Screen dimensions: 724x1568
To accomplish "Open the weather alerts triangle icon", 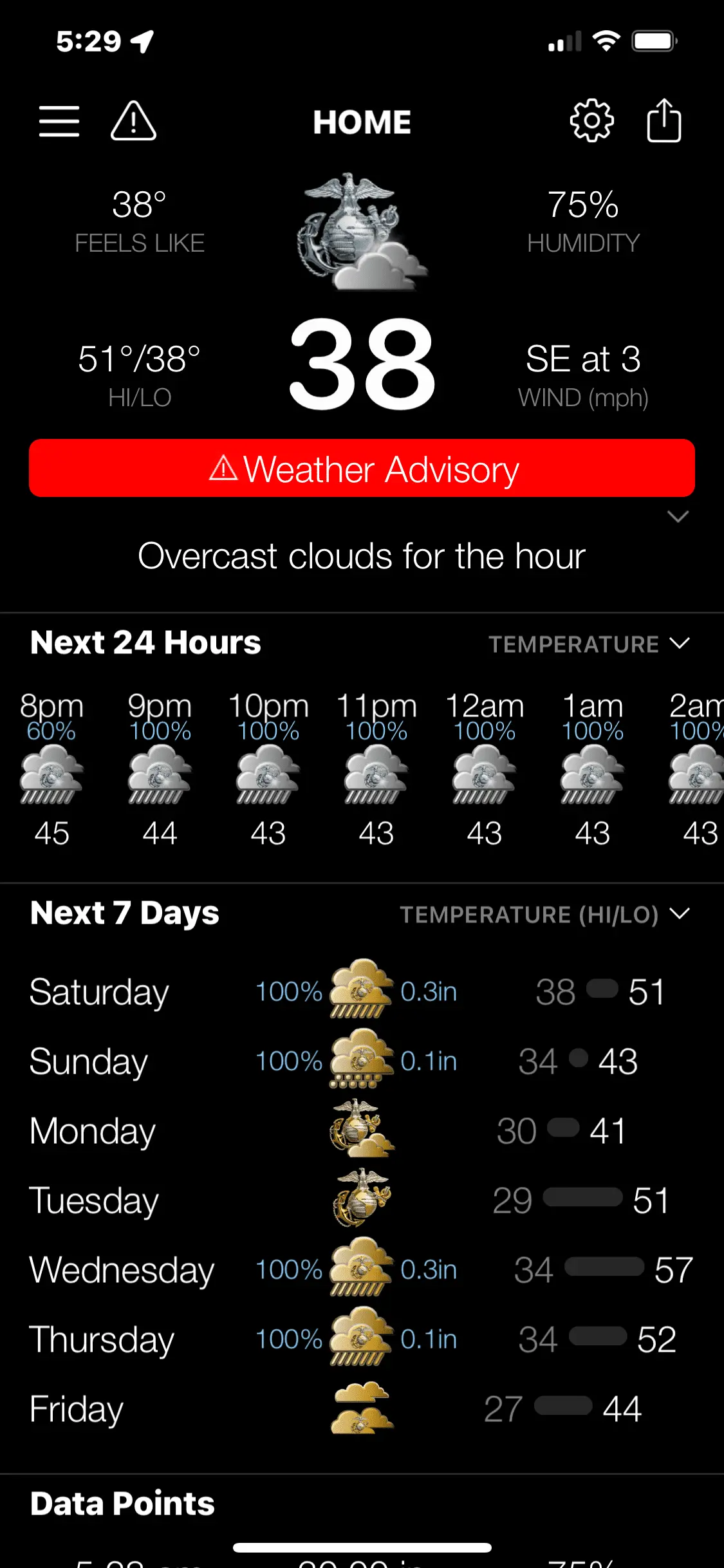I will tap(133, 121).
